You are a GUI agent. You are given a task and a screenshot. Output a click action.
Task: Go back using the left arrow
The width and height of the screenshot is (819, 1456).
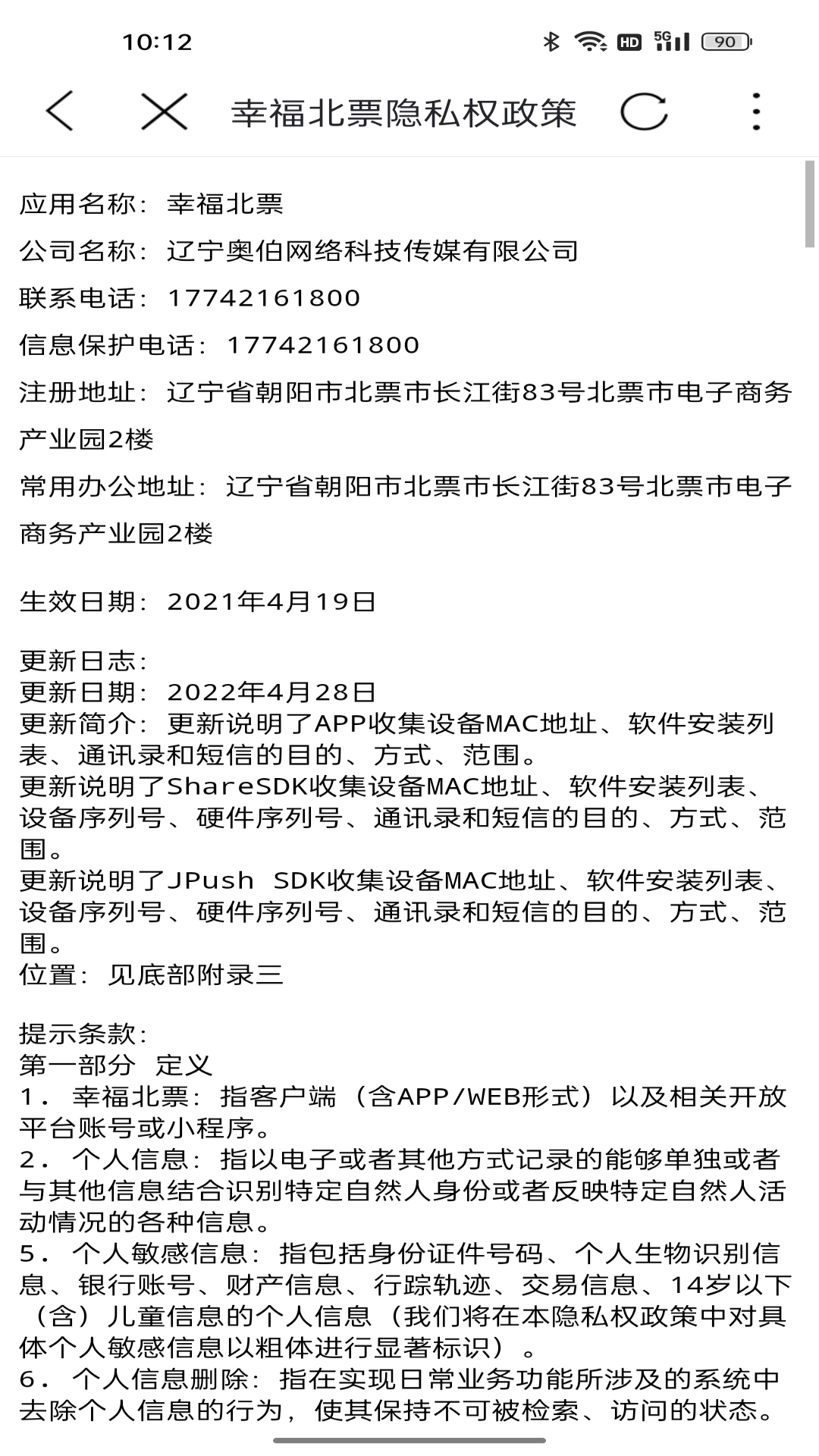(59, 111)
